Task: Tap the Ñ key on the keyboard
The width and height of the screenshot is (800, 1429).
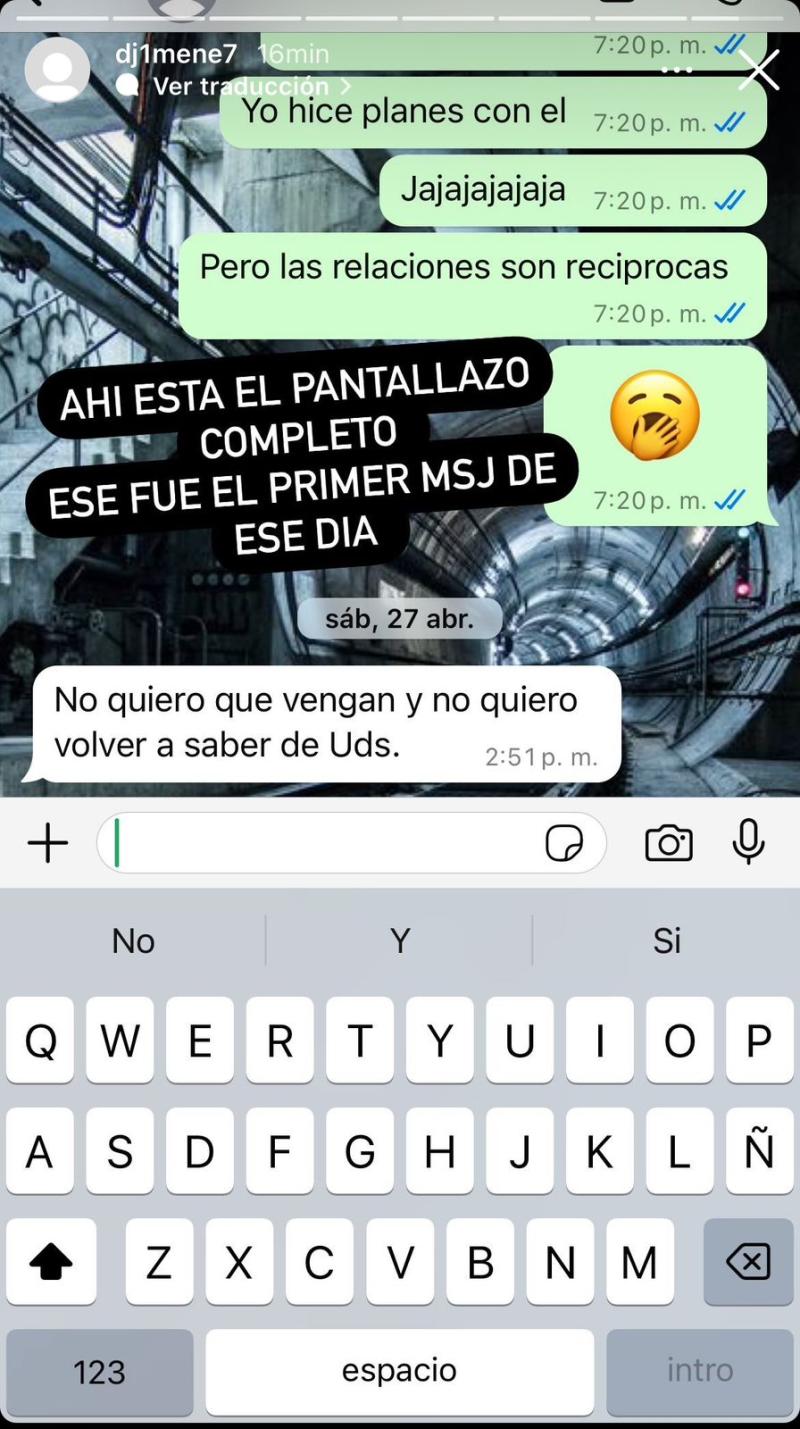Action: click(760, 1150)
